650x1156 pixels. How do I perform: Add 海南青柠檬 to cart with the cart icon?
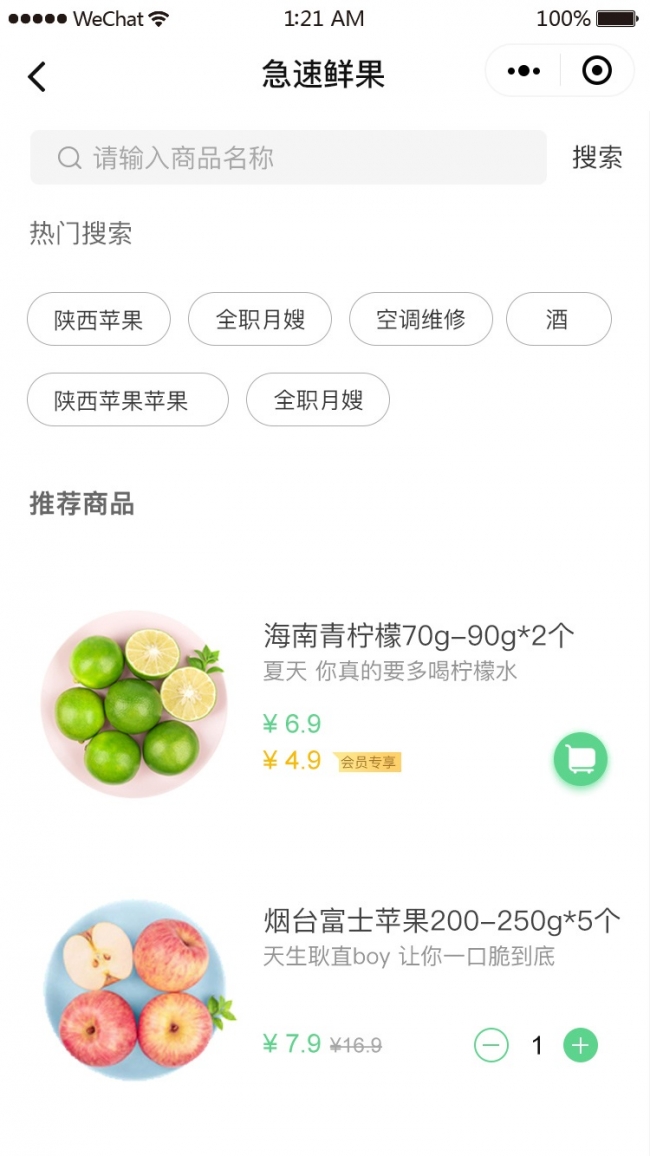[581, 760]
